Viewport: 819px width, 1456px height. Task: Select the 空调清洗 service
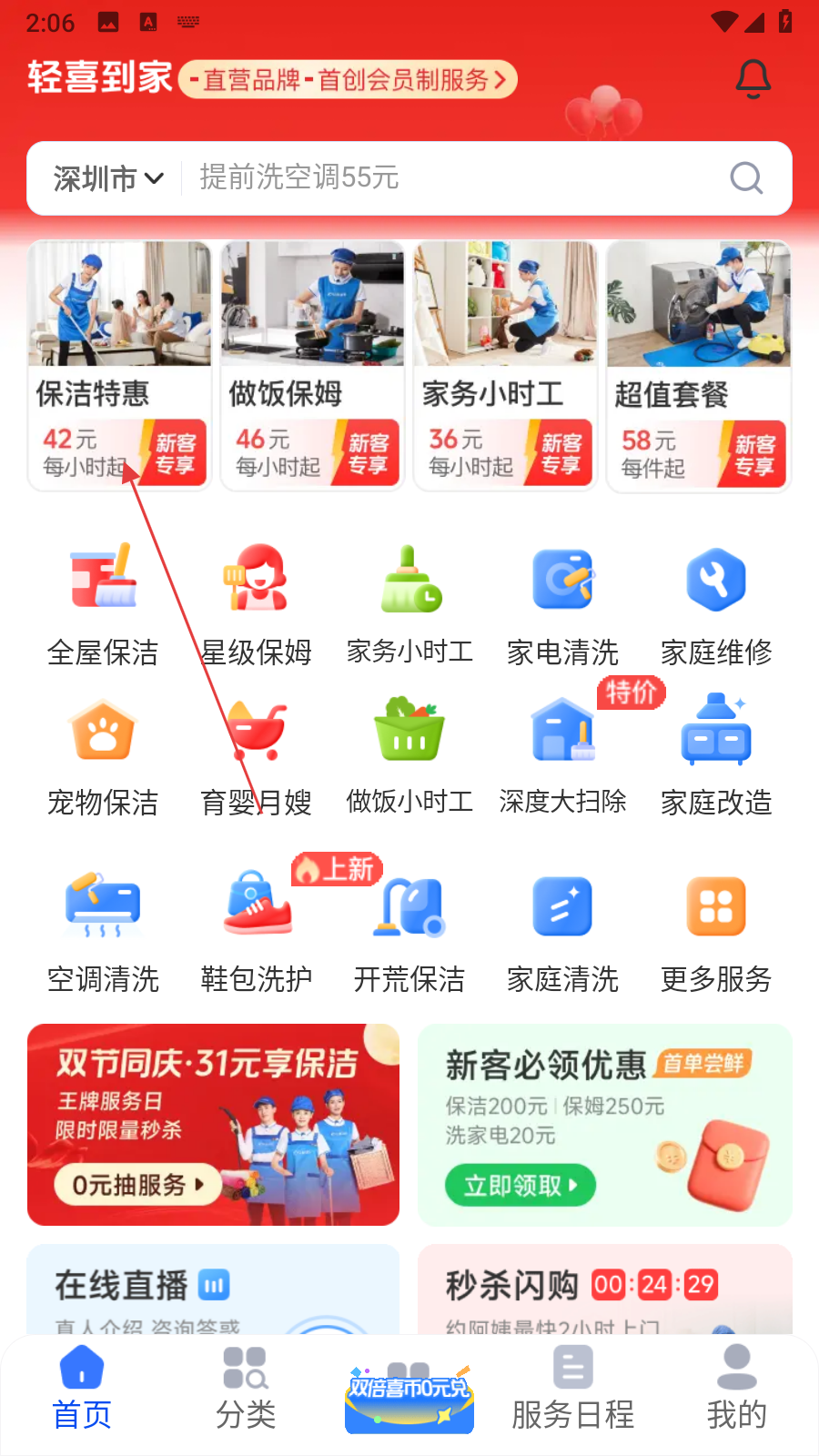[x=103, y=933]
